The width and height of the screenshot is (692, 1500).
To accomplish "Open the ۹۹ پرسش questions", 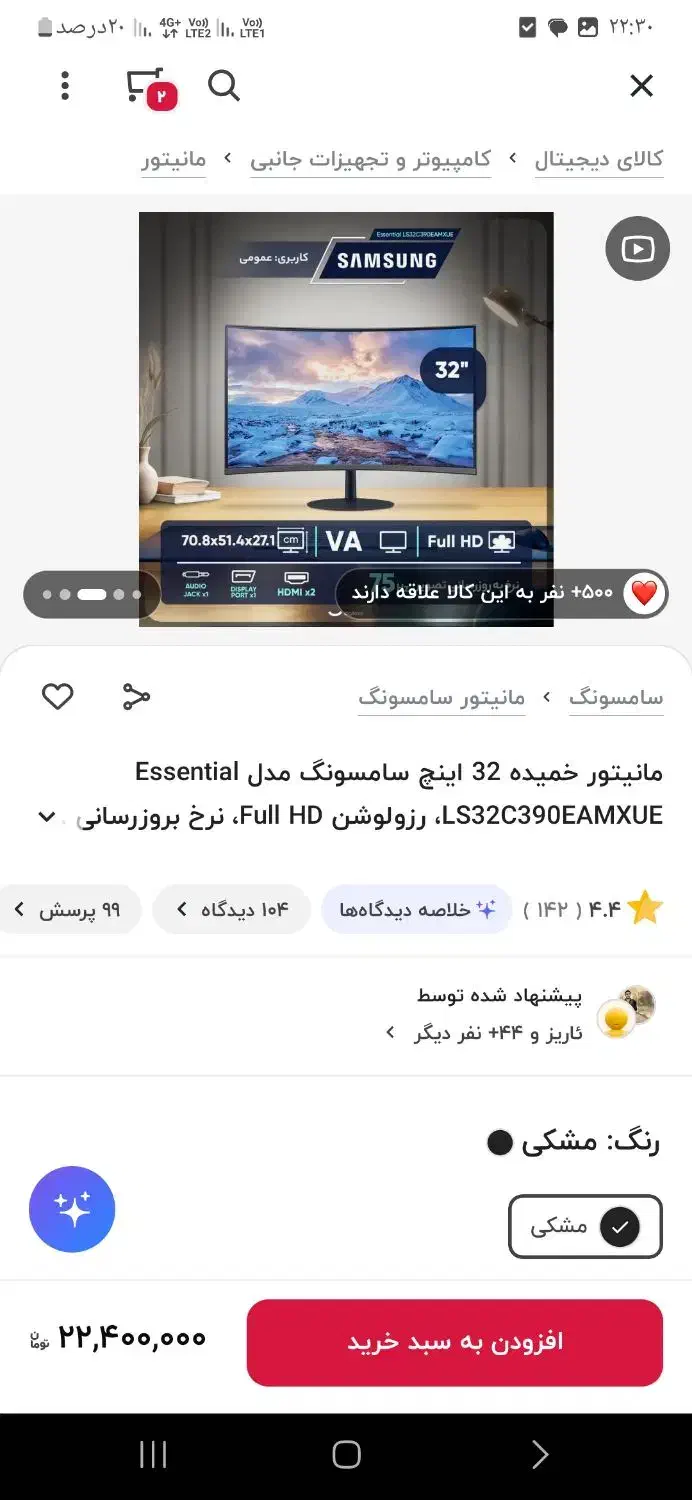I will [x=68, y=909].
